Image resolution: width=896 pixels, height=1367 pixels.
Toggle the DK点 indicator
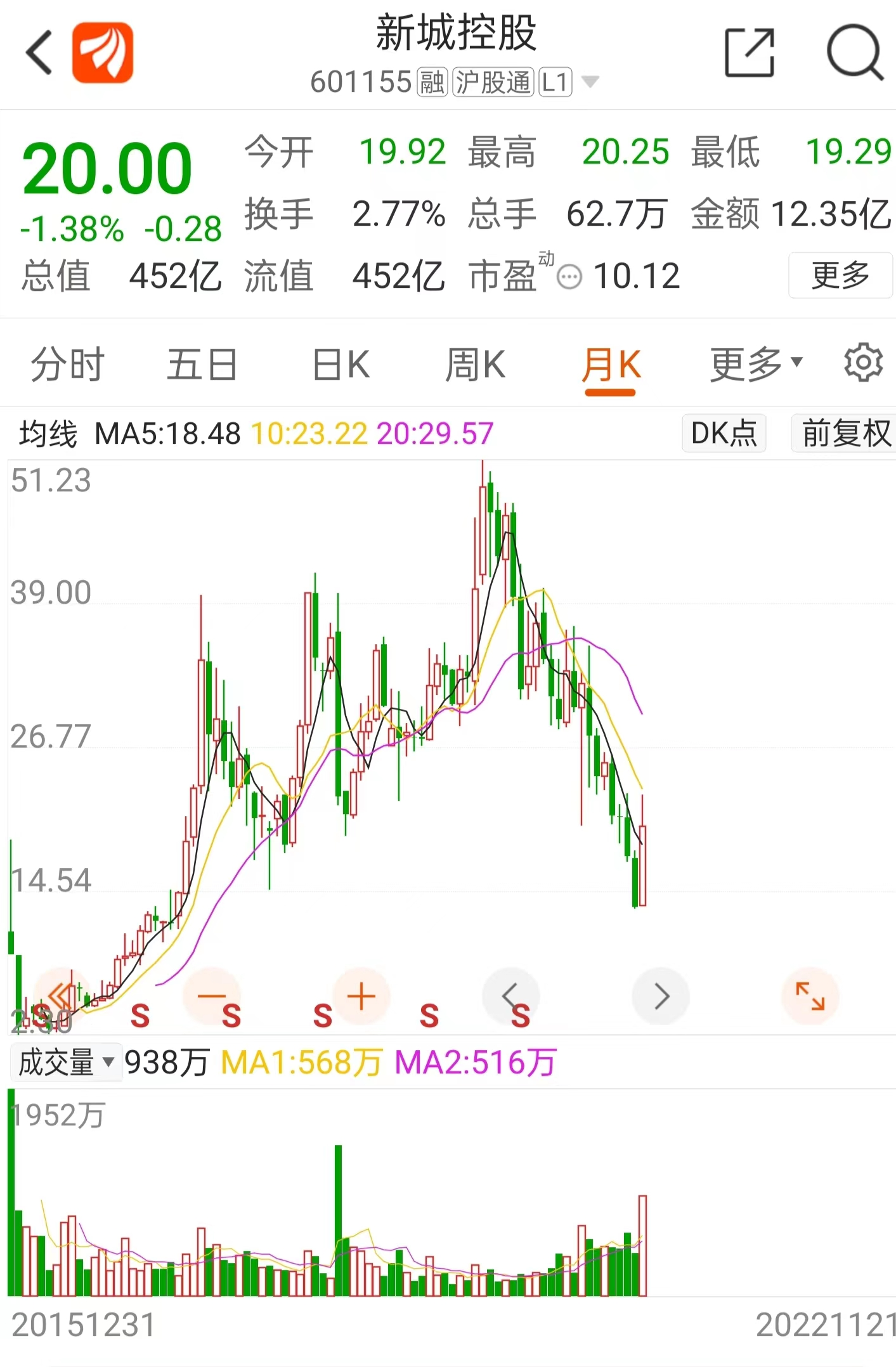(724, 434)
